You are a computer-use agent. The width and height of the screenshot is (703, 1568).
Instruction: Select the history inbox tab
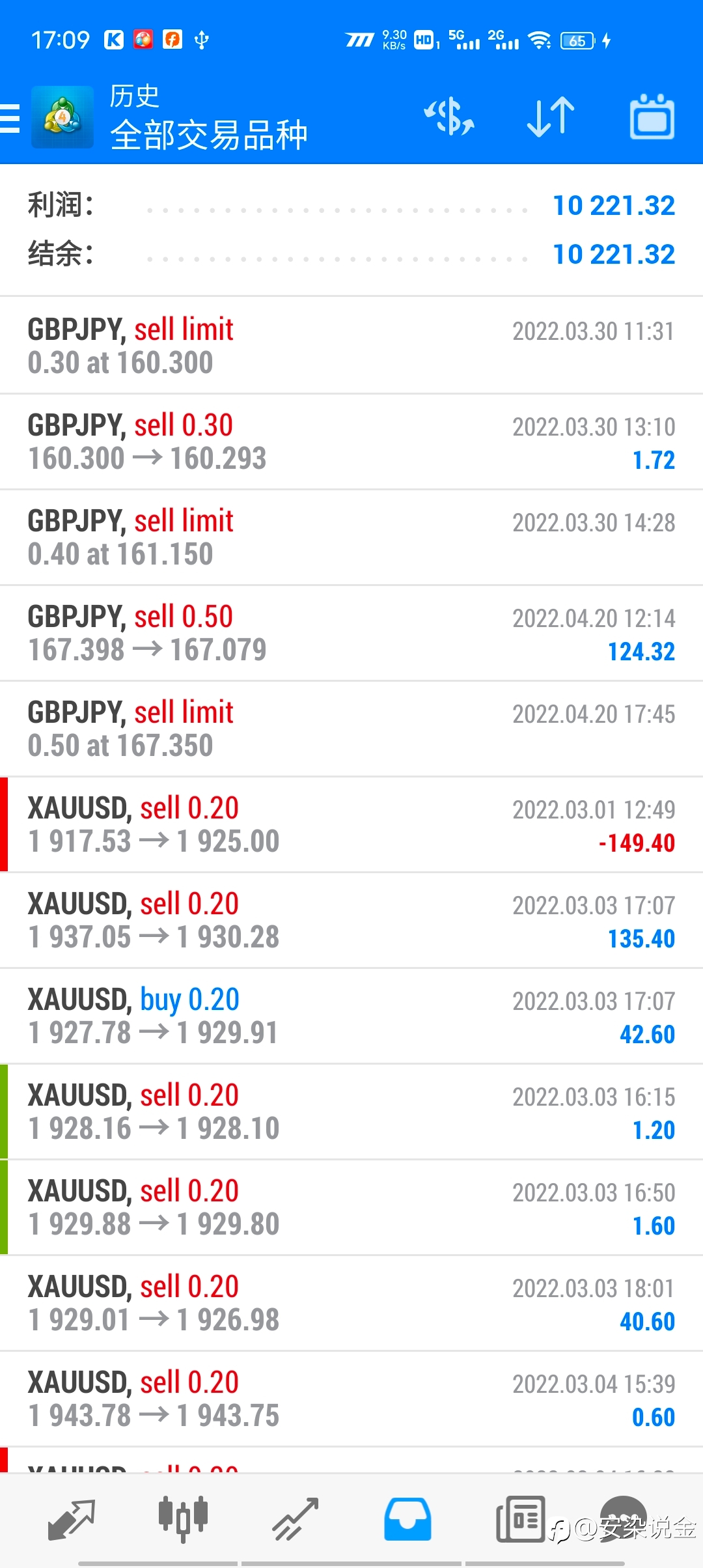click(407, 1520)
